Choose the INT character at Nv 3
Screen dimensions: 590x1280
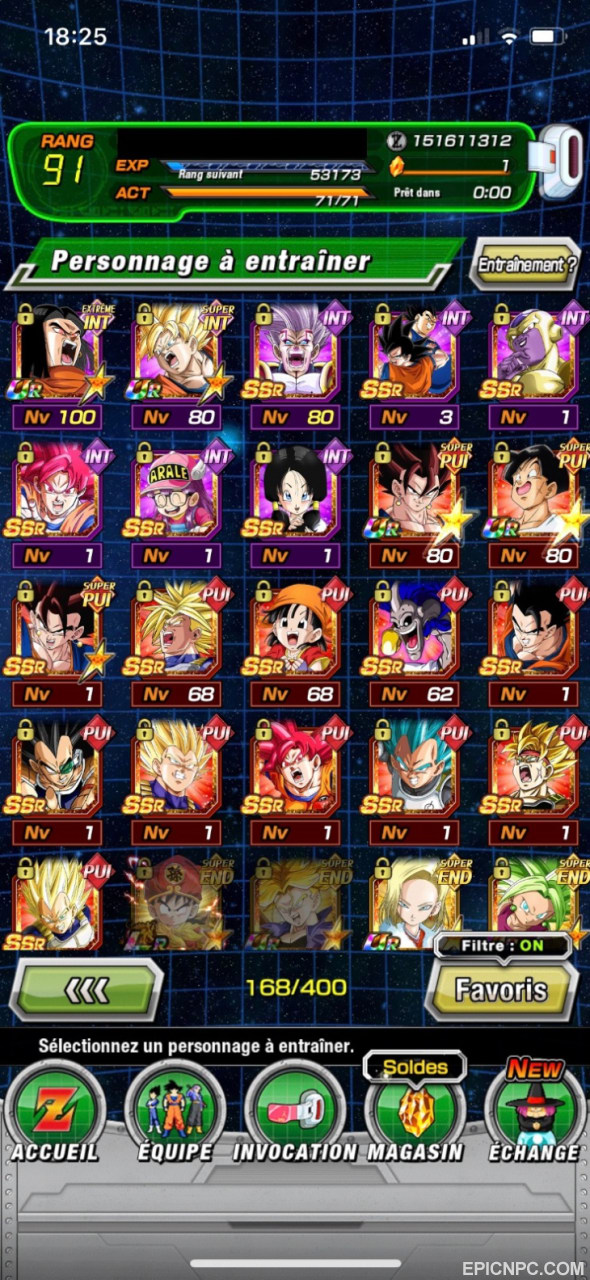415,365
